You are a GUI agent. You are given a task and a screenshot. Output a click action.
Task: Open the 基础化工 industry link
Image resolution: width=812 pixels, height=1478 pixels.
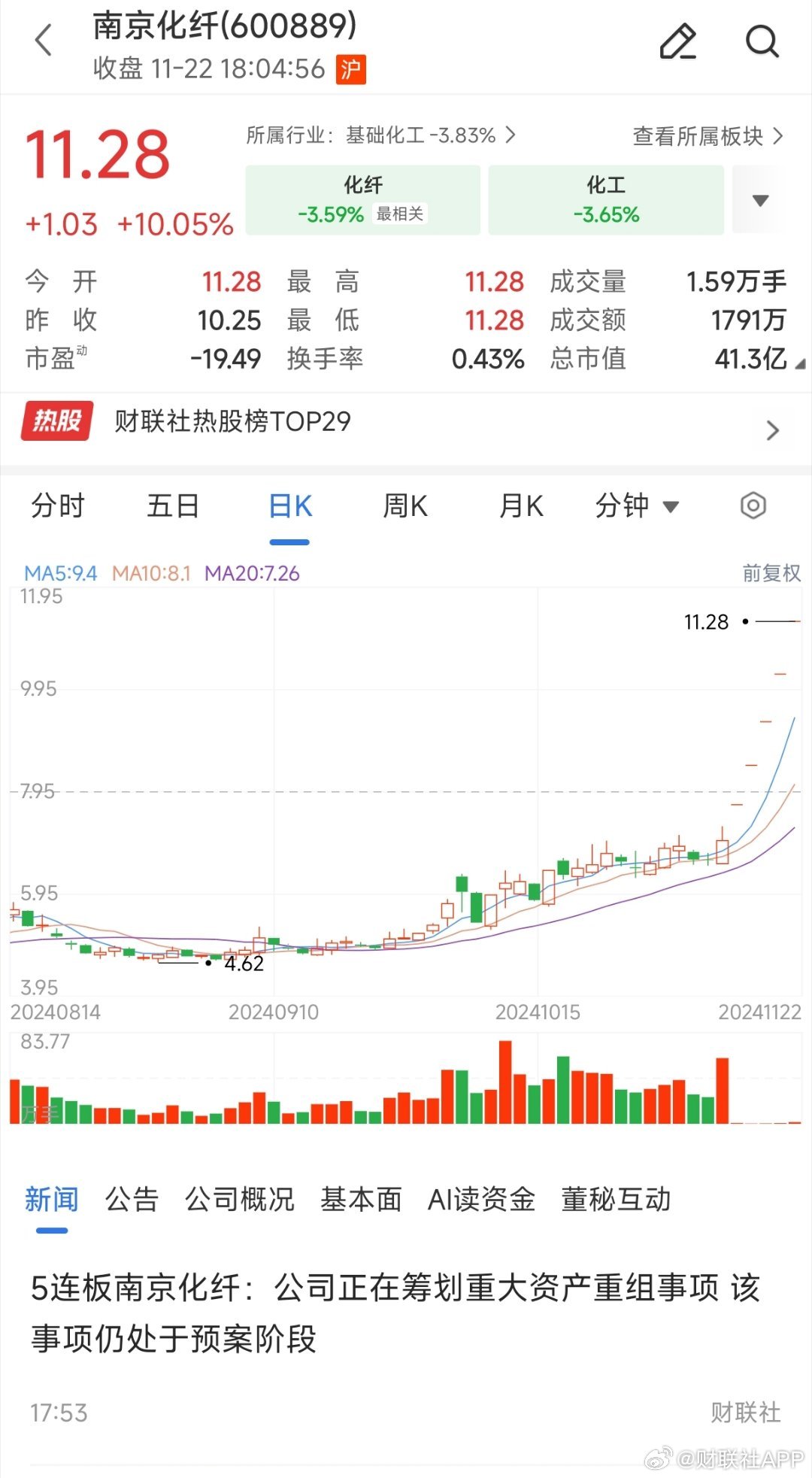click(x=381, y=135)
